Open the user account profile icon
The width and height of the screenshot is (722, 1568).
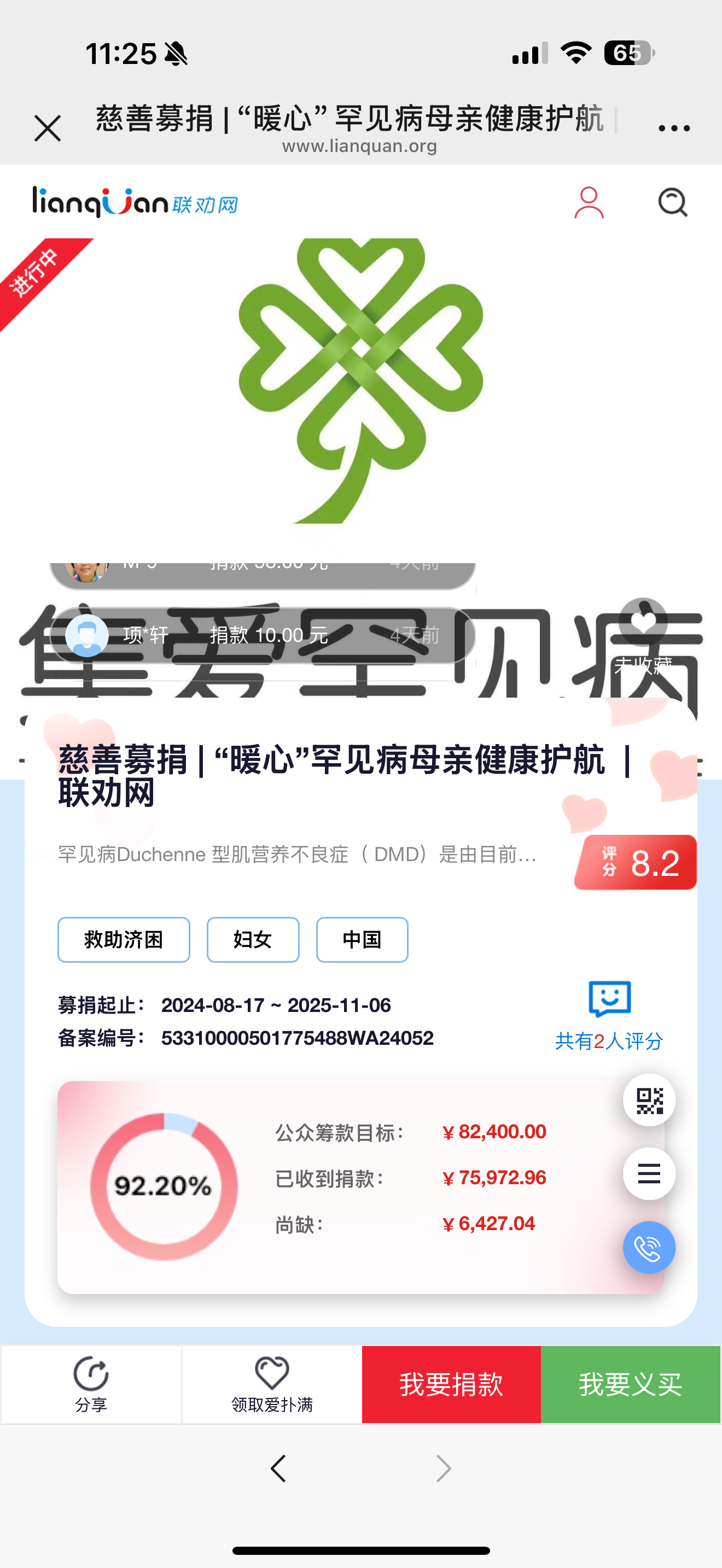click(589, 203)
